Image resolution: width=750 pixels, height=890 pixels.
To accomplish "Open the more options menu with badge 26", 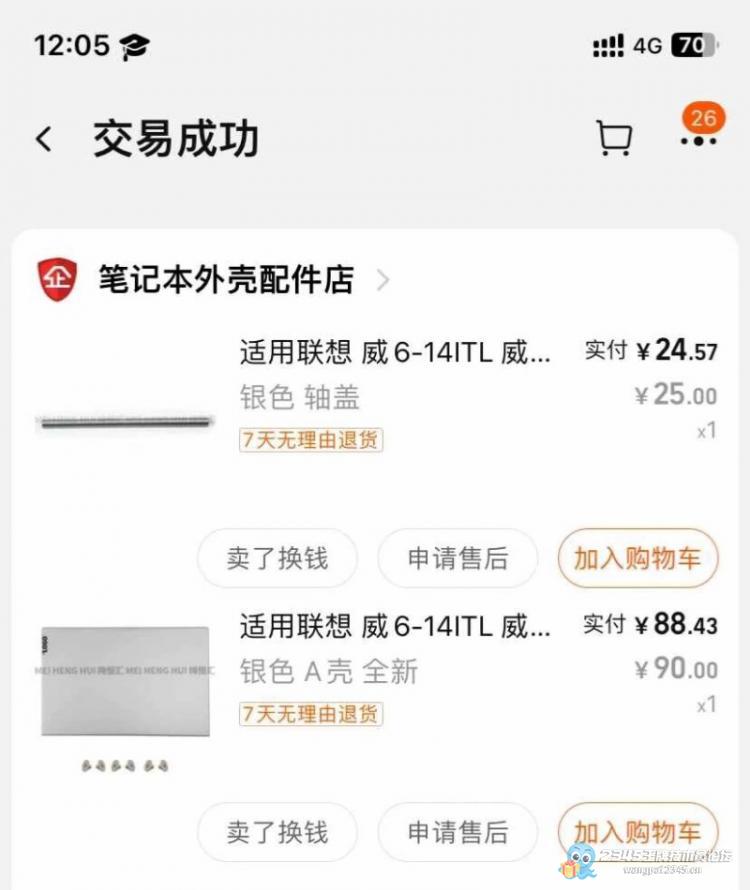I will pyautogui.click(x=698, y=139).
